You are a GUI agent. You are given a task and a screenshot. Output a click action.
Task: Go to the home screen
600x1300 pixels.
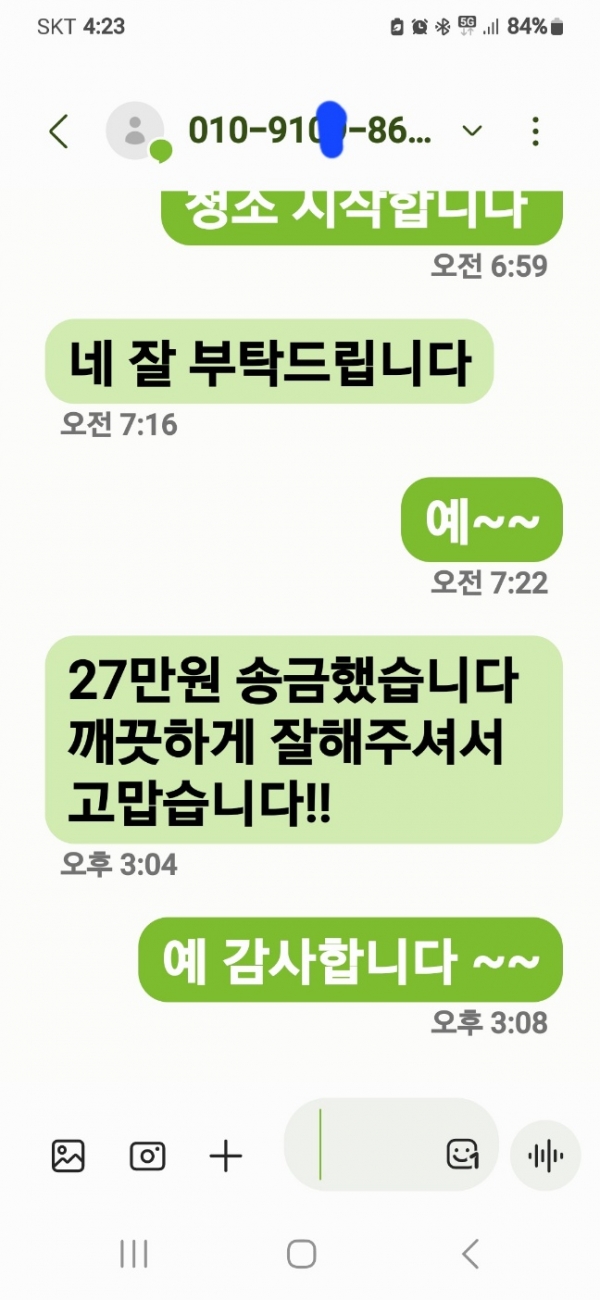pyautogui.click(x=301, y=1253)
